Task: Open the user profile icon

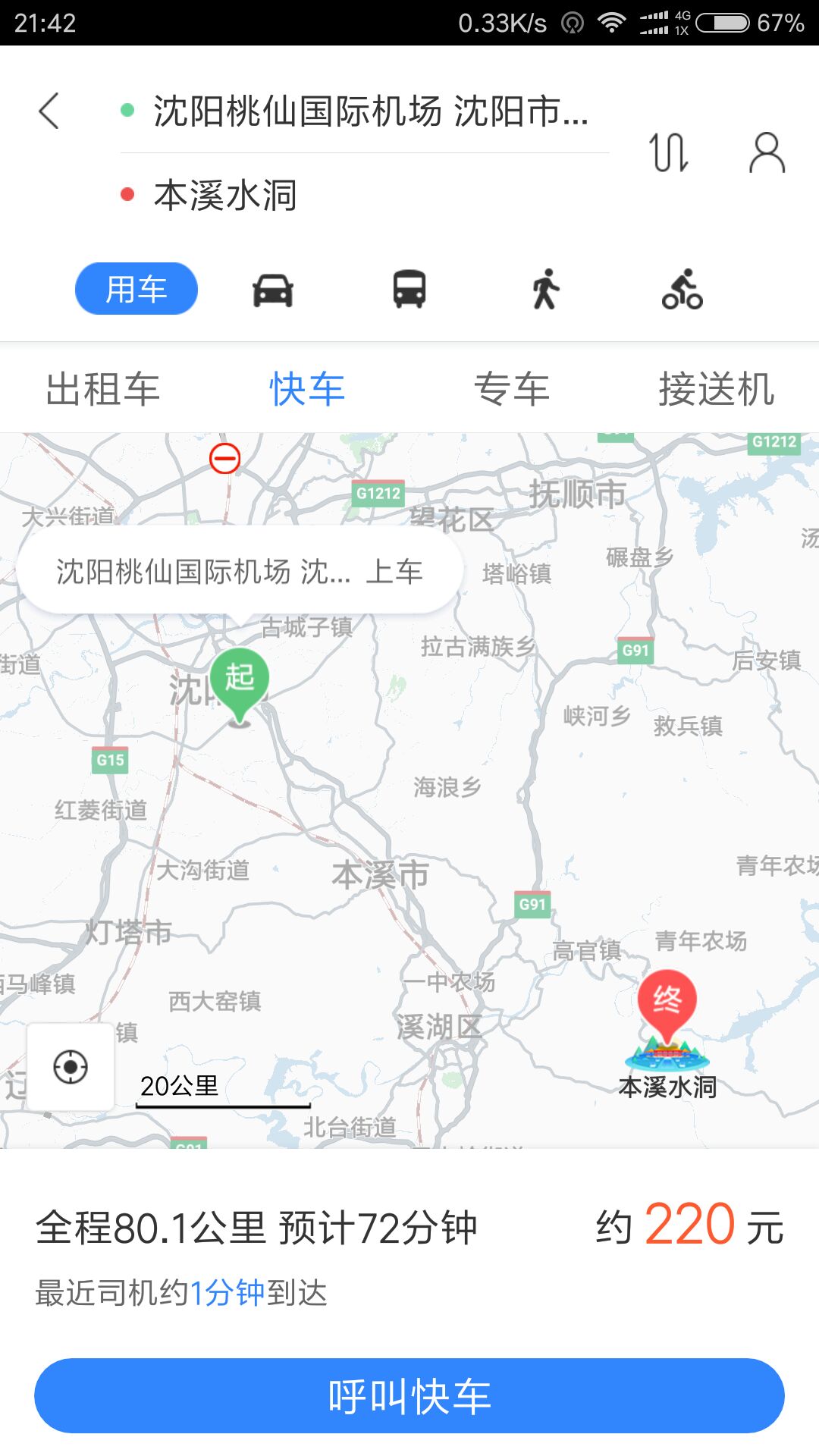Action: pyautogui.click(x=767, y=152)
